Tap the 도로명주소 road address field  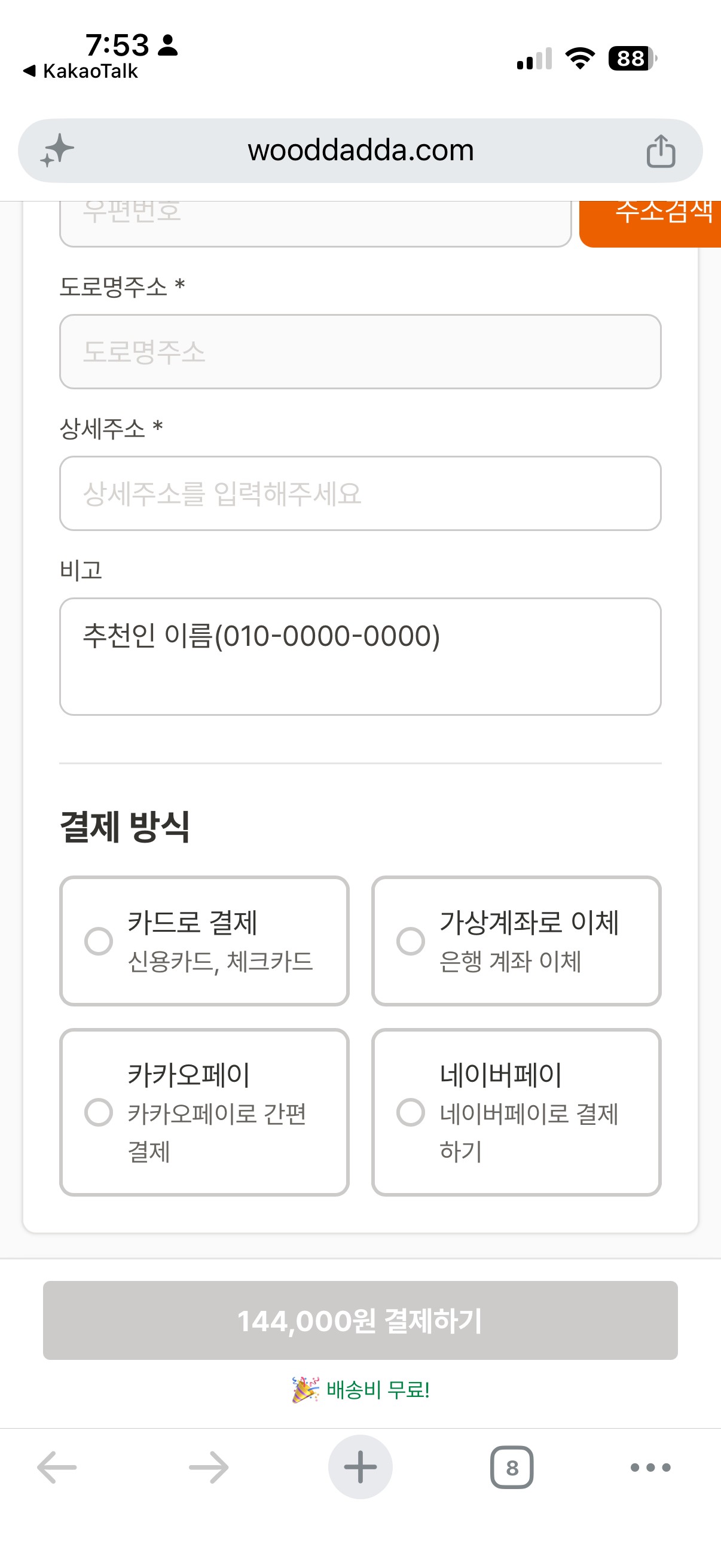pos(360,351)
